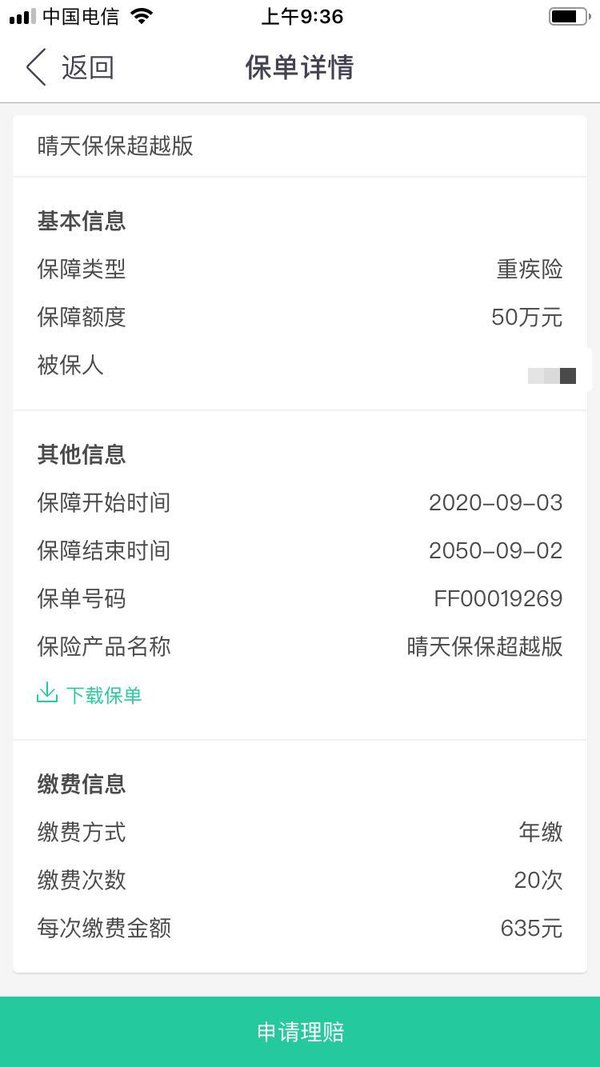Tap 申请理赔 to apply for claim
The height and width of the screenshot is (1067, 600).
(x=300, y=1032)
